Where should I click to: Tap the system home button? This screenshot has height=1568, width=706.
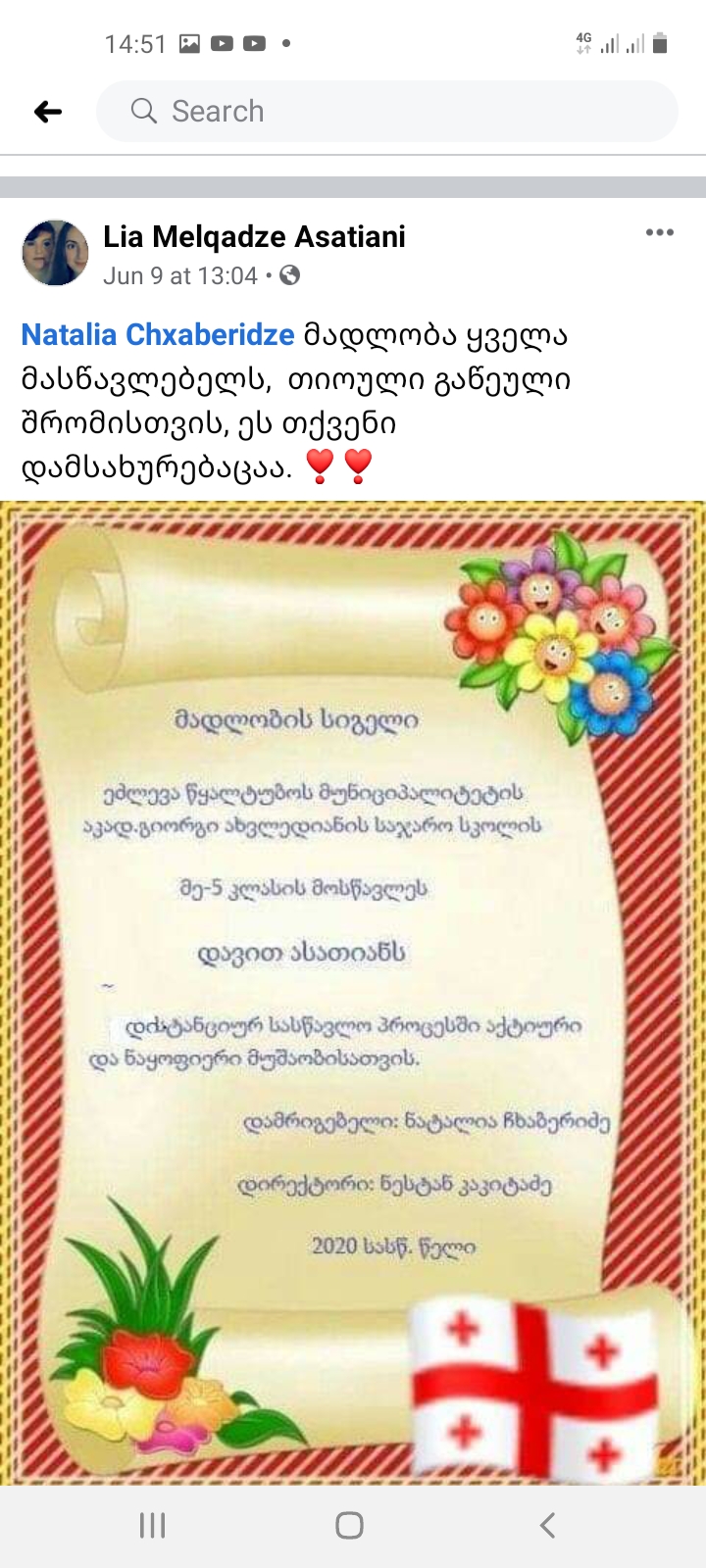[x=350, y=1525]
